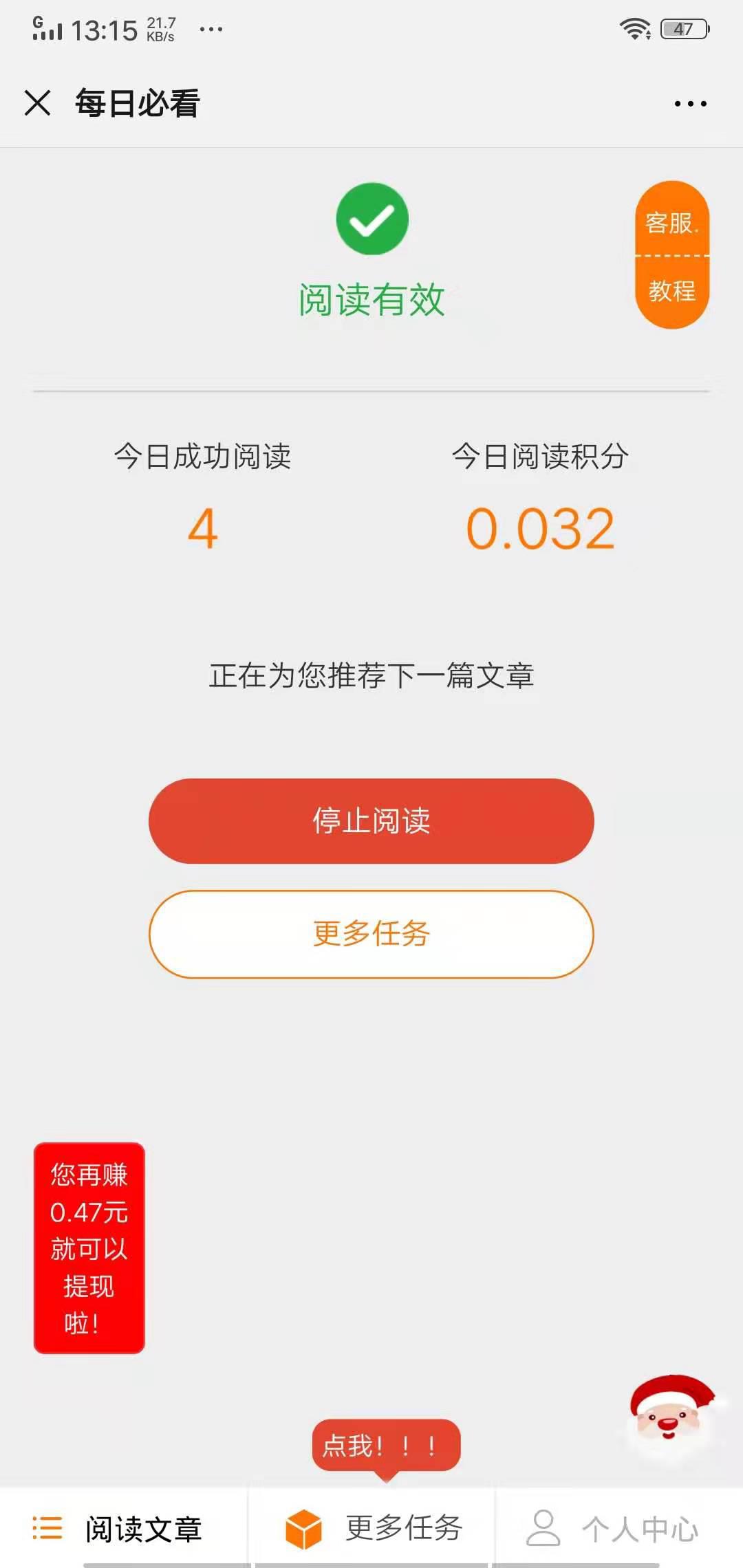743x1568 pixels.
Task: Tap the Wi-Fi status bar icon
Action: [635, 29]
